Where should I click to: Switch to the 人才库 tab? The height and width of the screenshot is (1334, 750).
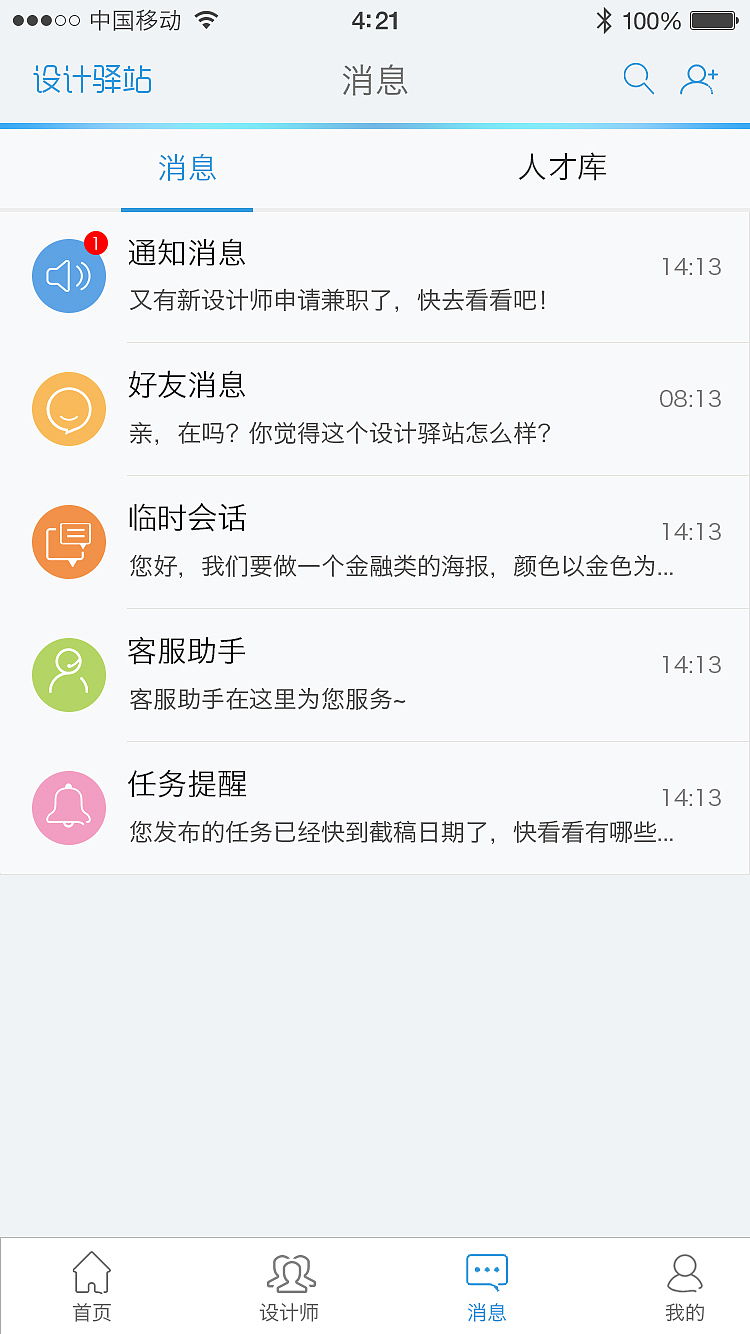(562, 168)
